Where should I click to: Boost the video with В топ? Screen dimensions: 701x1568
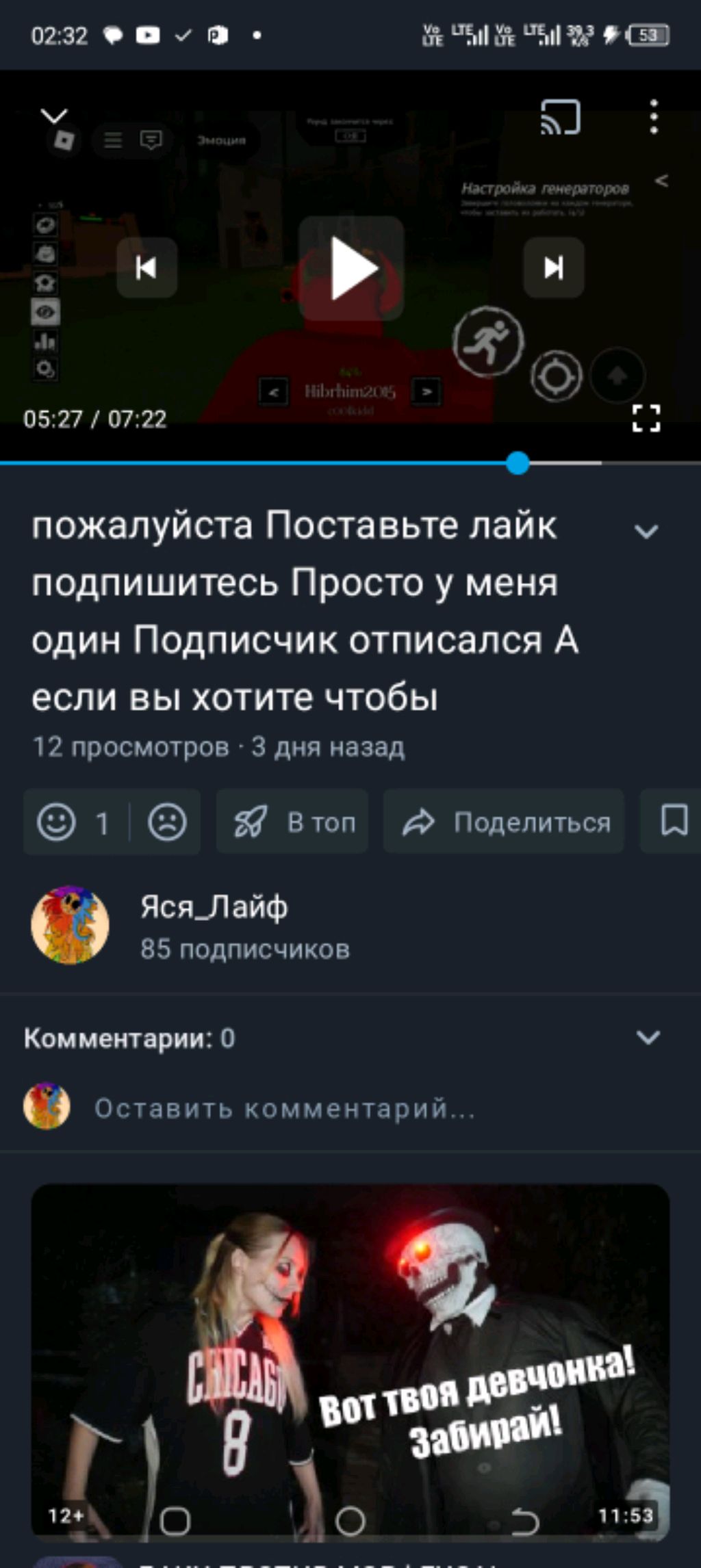293,822
